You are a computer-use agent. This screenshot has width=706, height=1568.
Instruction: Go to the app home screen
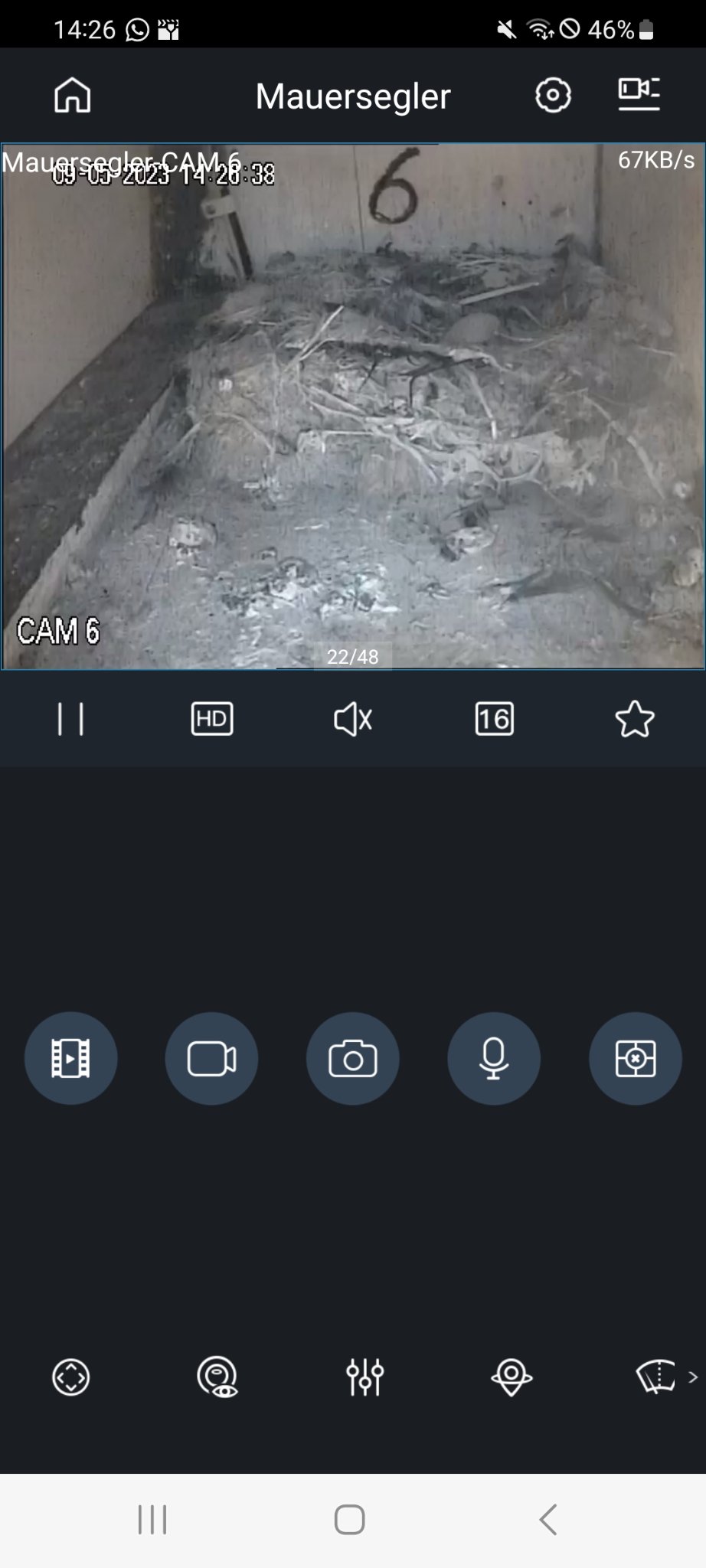pos(72,96)
